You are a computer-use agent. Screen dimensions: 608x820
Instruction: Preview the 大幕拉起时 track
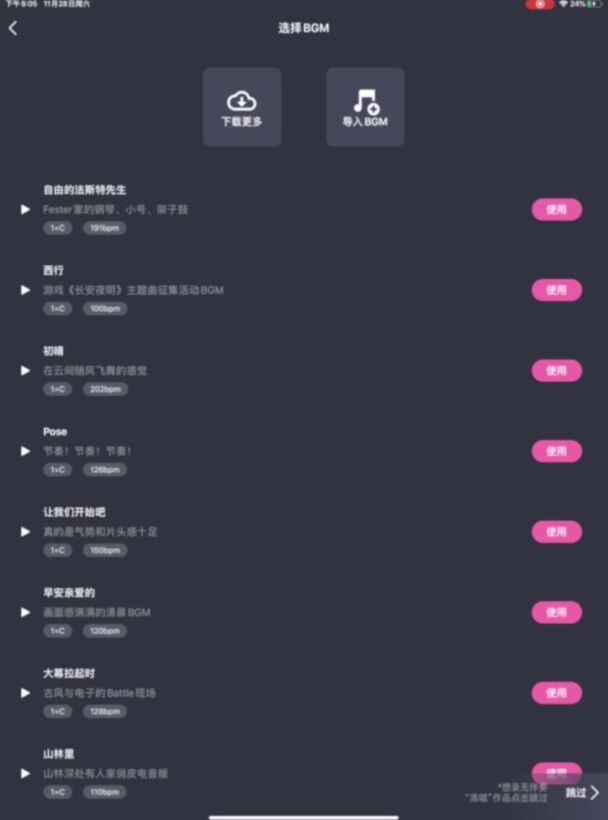pyautogui.click(x=26, y=693)
